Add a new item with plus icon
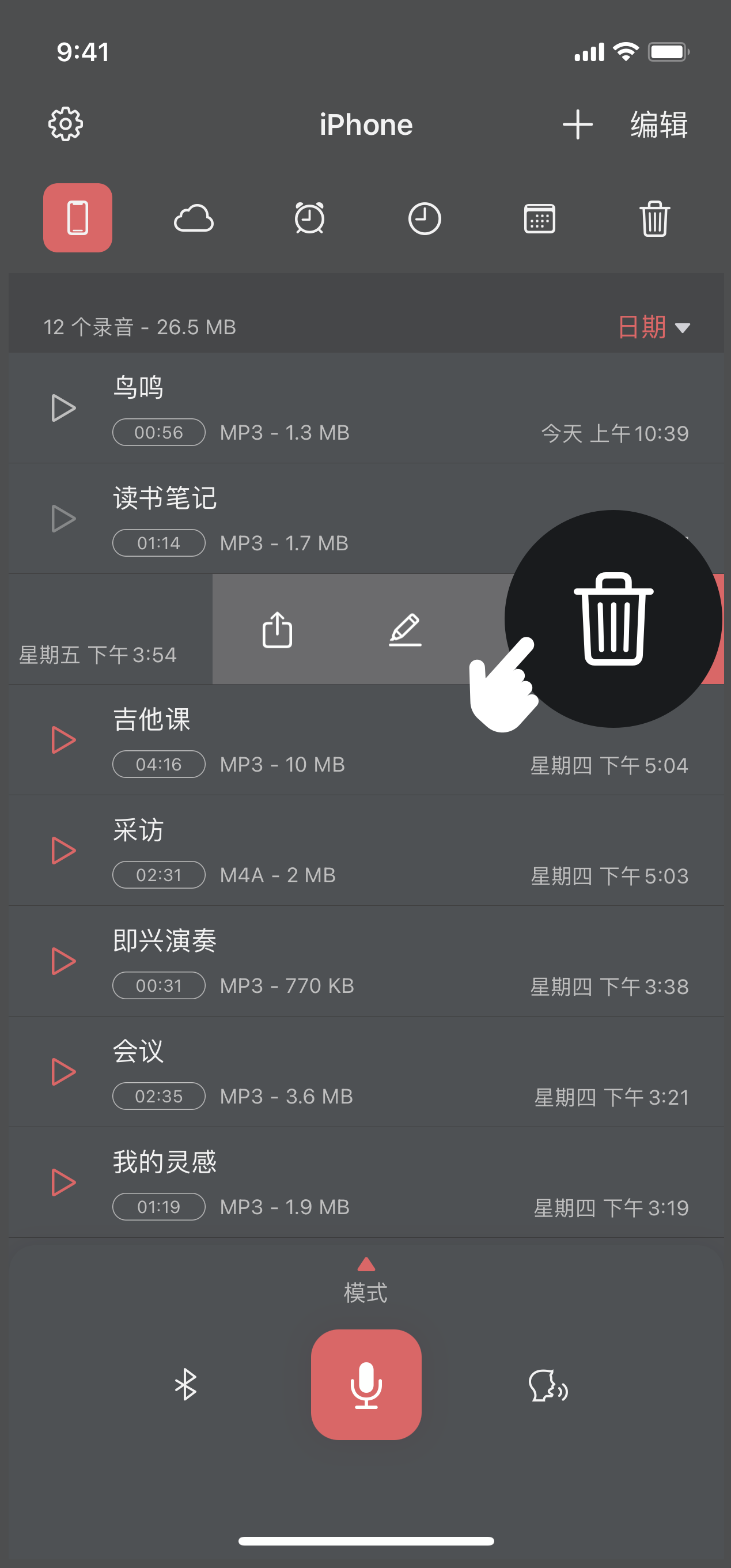 pos(577,125)
